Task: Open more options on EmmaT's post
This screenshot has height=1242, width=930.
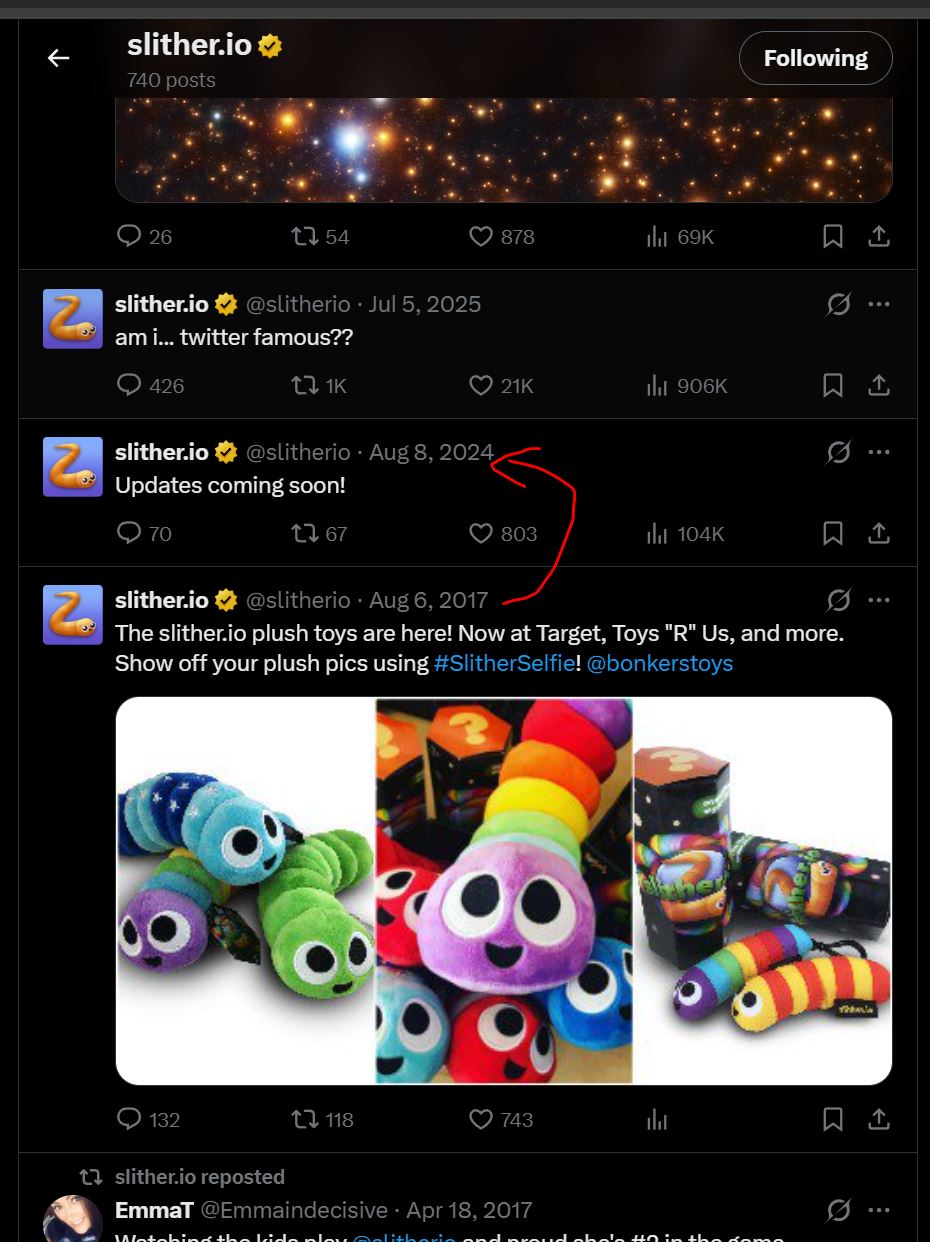Action: tap(878, 1210)
